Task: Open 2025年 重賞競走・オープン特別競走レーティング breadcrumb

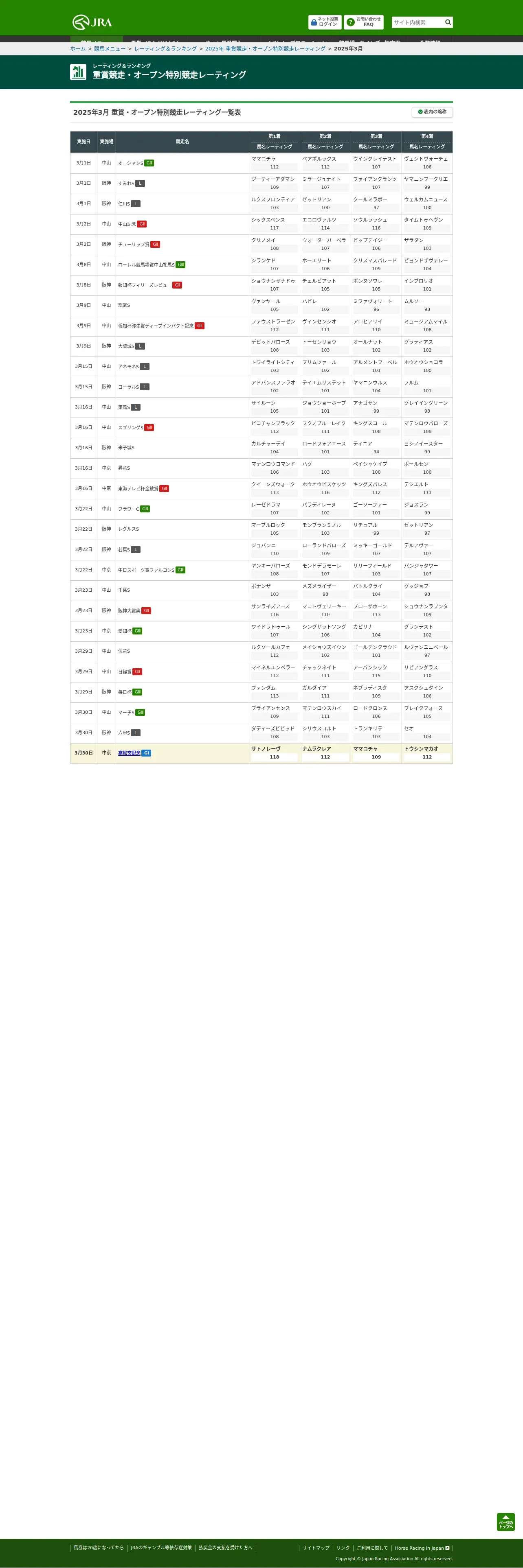Action: pos(265,49)
